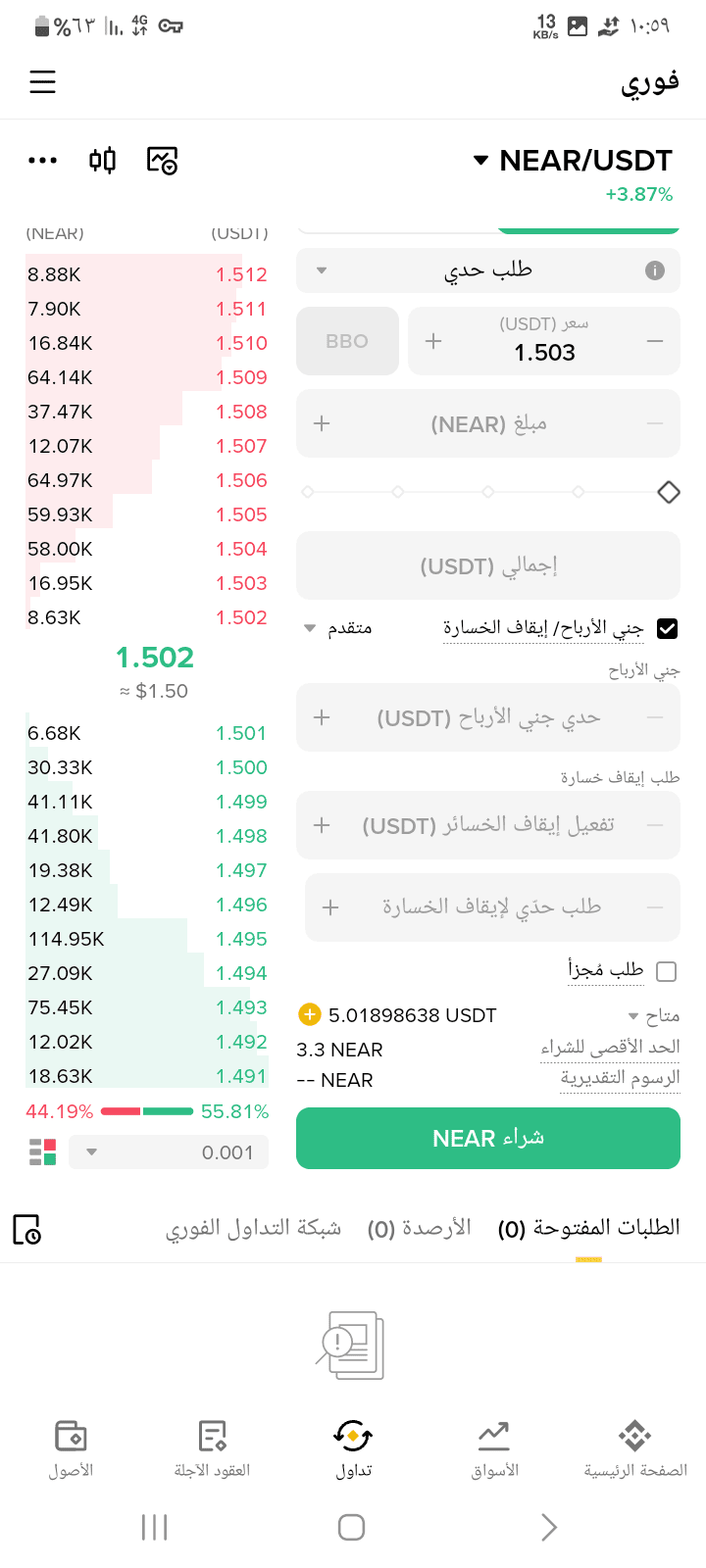Viewport: 706px width, 1568px height.
Task: Go to the الأسواق markets tab
Action: pos(494,1449)
